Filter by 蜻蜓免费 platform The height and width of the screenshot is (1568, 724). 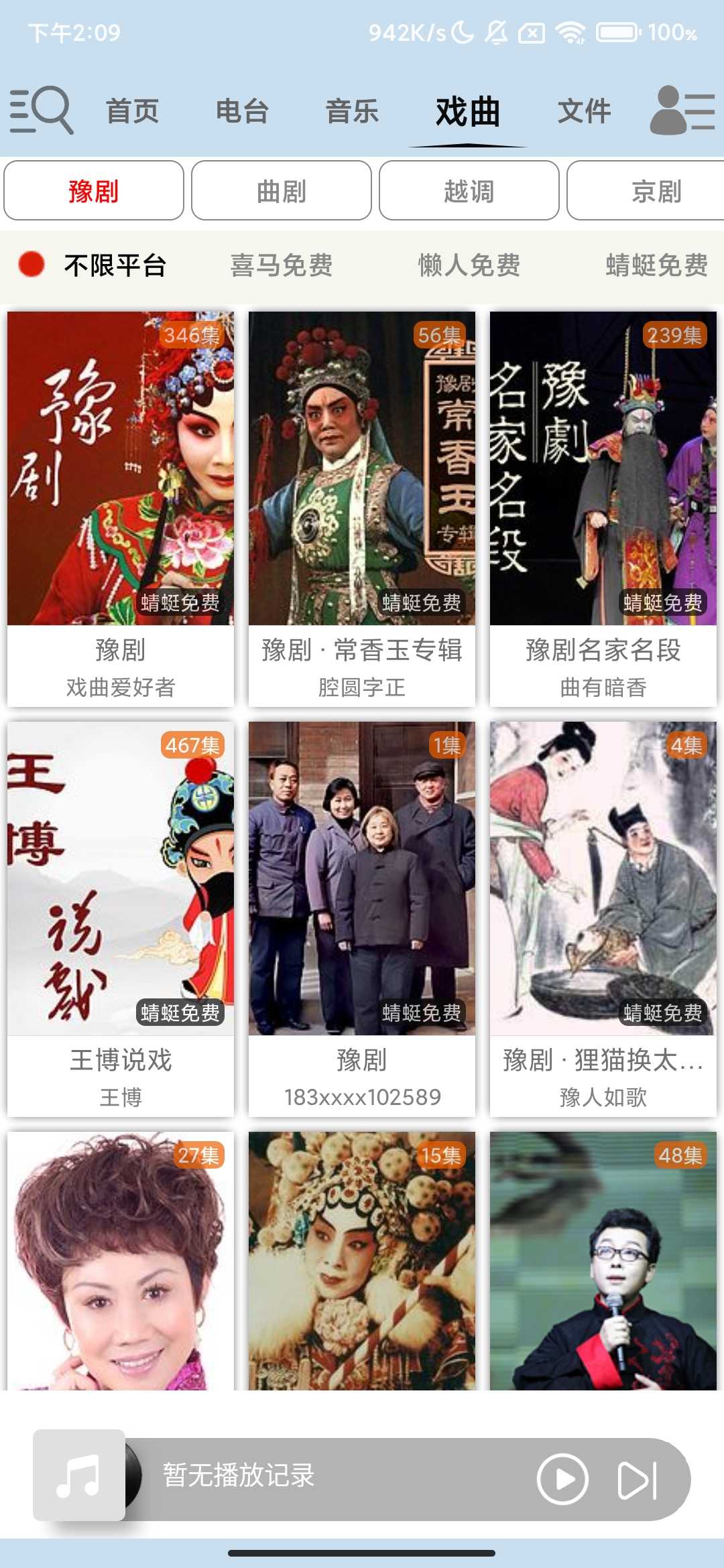[x=656, y=265]
